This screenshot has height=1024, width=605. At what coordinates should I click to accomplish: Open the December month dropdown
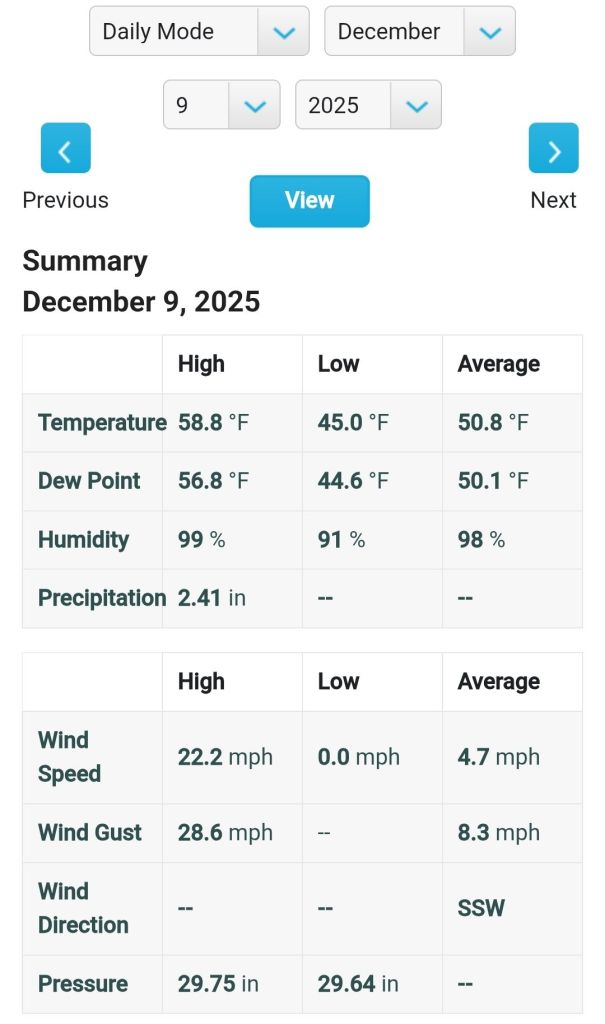coord(419,32)
